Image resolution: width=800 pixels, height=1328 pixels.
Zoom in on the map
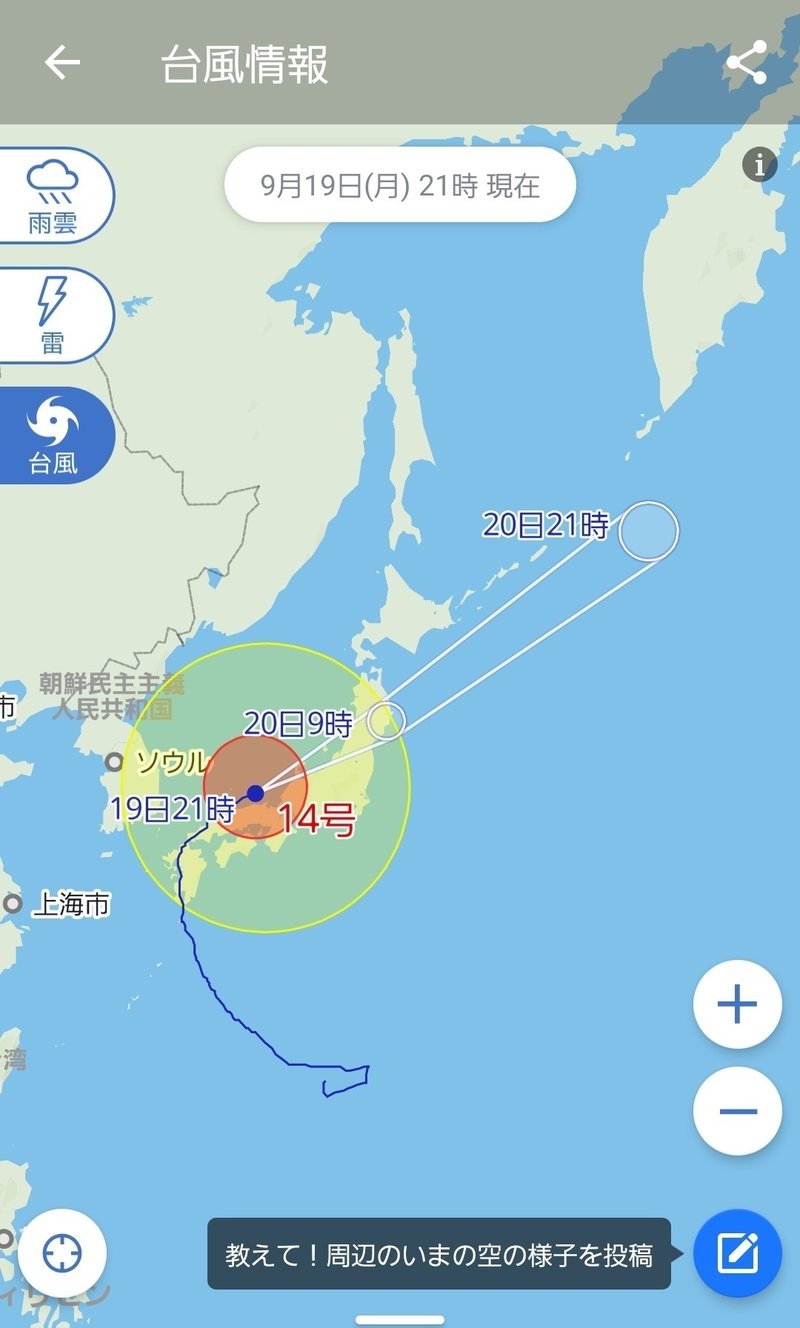coord(737,1004)
